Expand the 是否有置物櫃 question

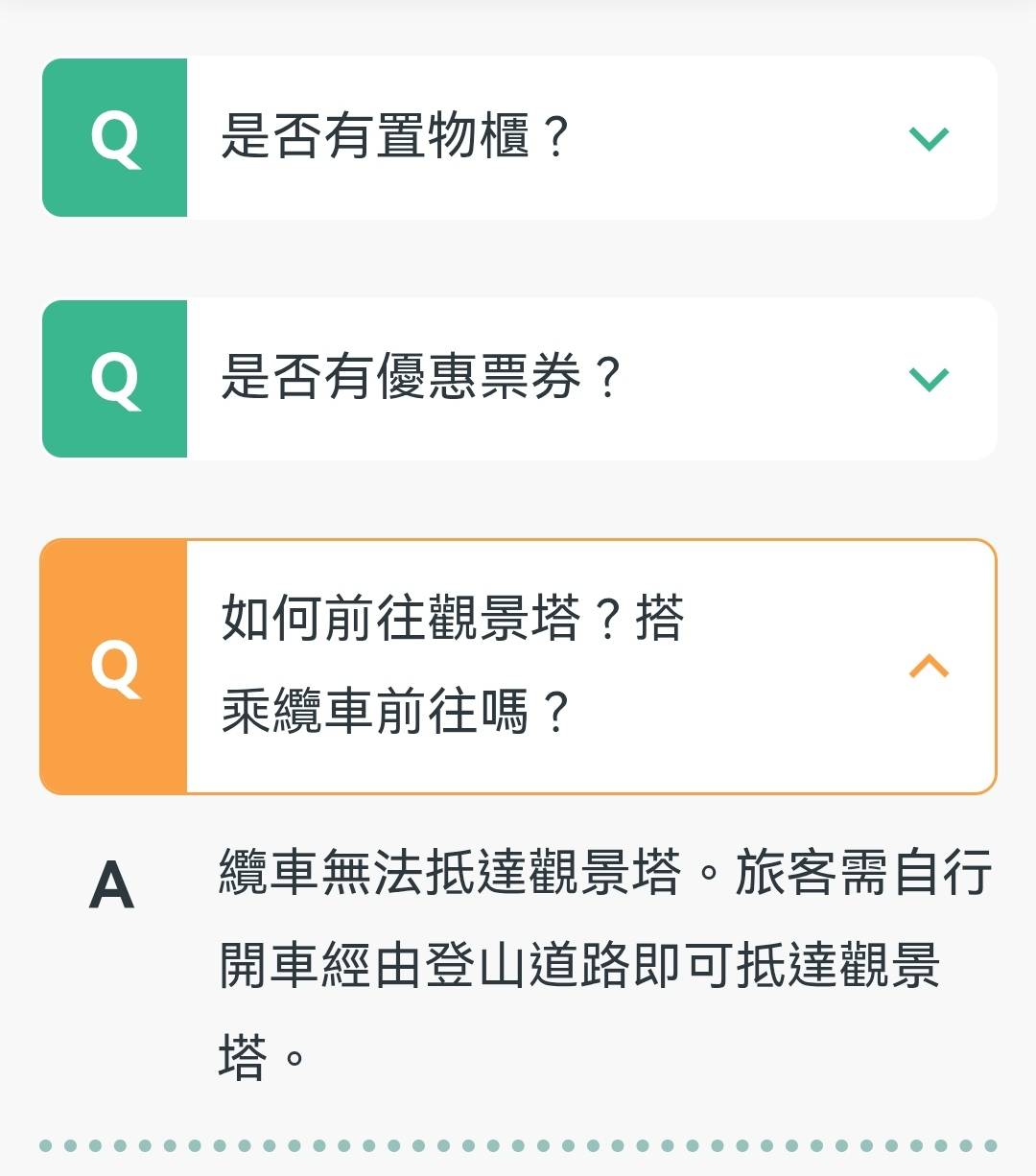coord(928,138)
